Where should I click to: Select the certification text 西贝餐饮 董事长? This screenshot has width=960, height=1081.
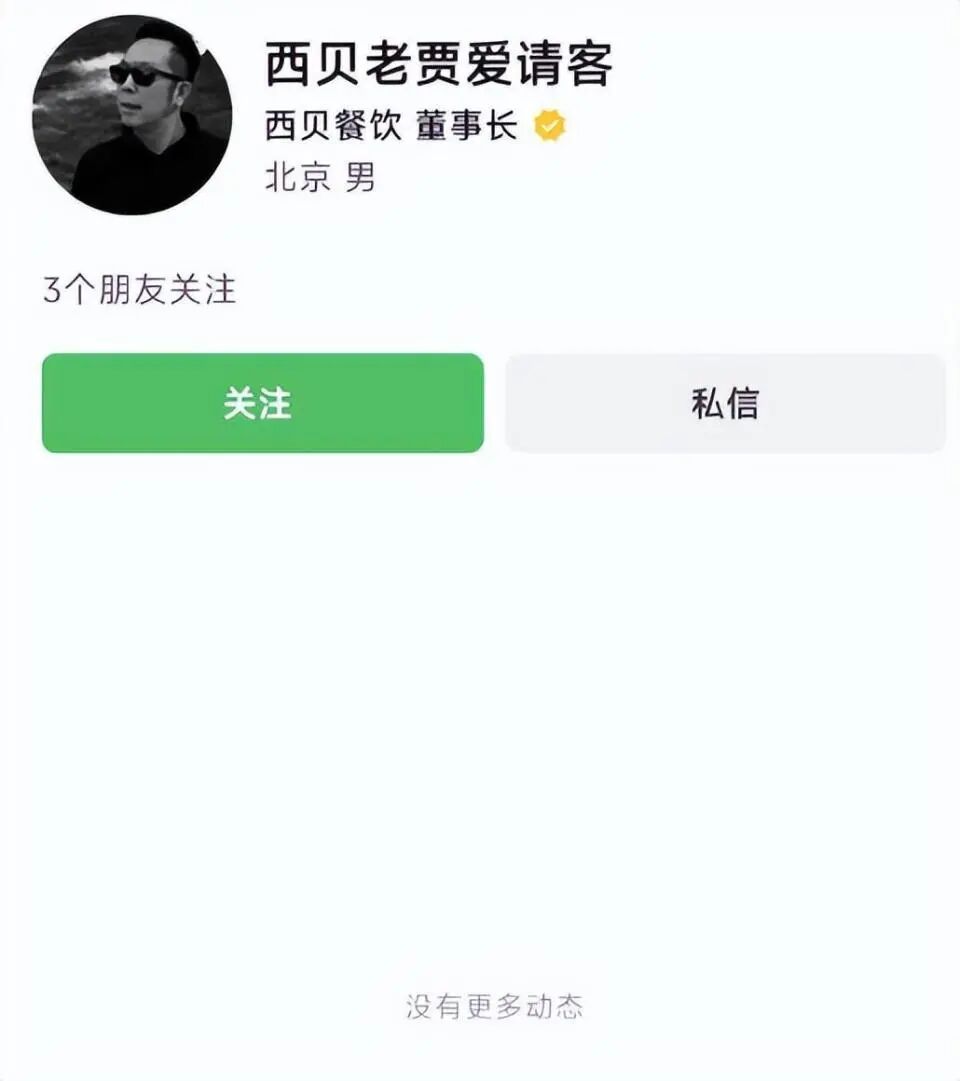390,125
